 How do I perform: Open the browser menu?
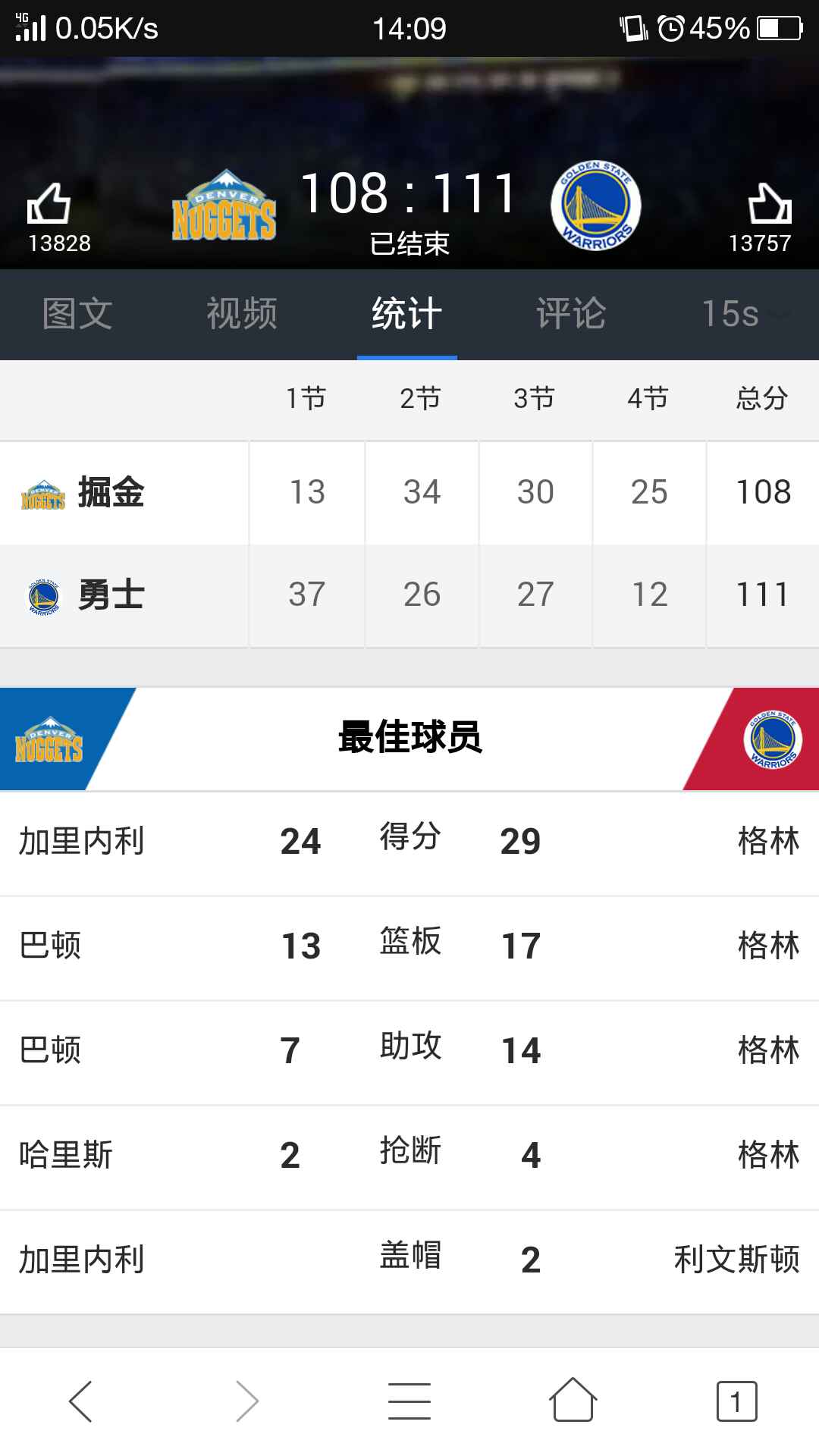tap(409, 1401)
